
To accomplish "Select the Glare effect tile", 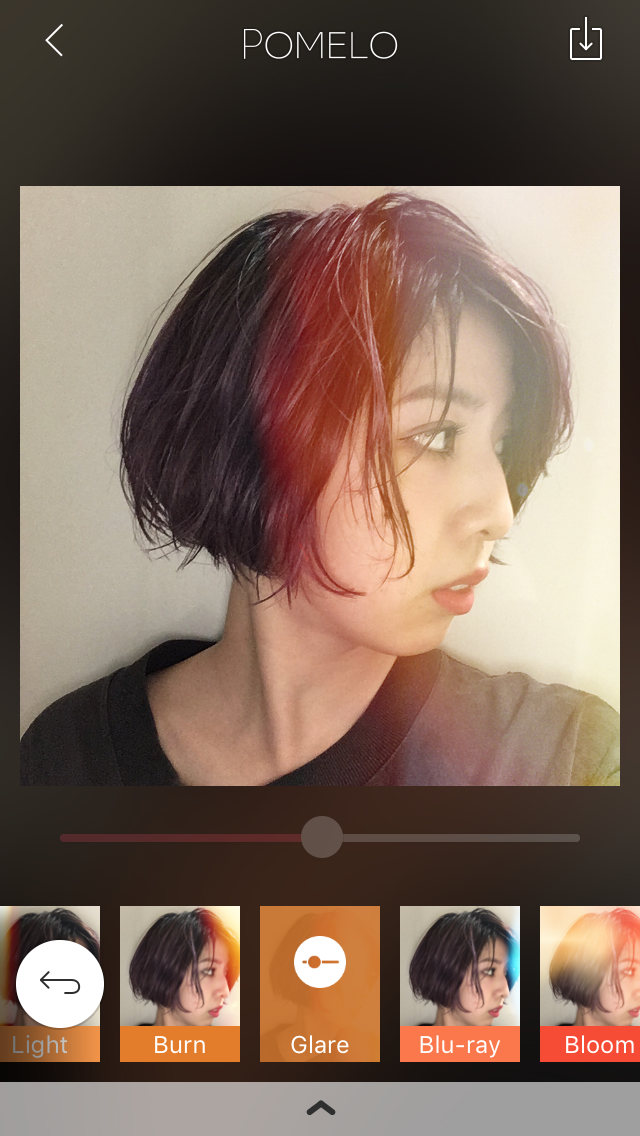I will tap(320, 983).
